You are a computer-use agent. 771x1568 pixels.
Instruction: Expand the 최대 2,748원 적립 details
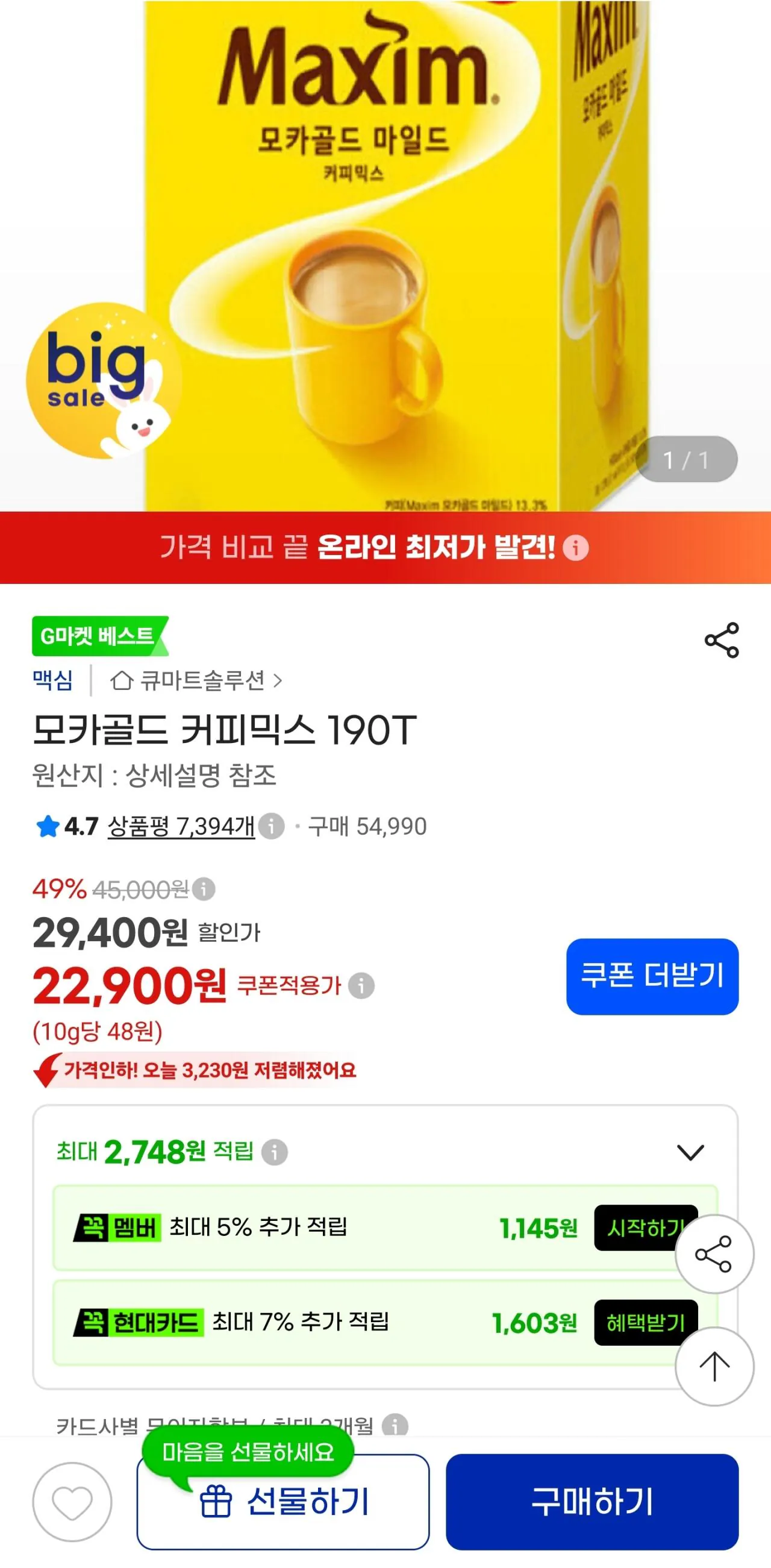(690, 1152)
